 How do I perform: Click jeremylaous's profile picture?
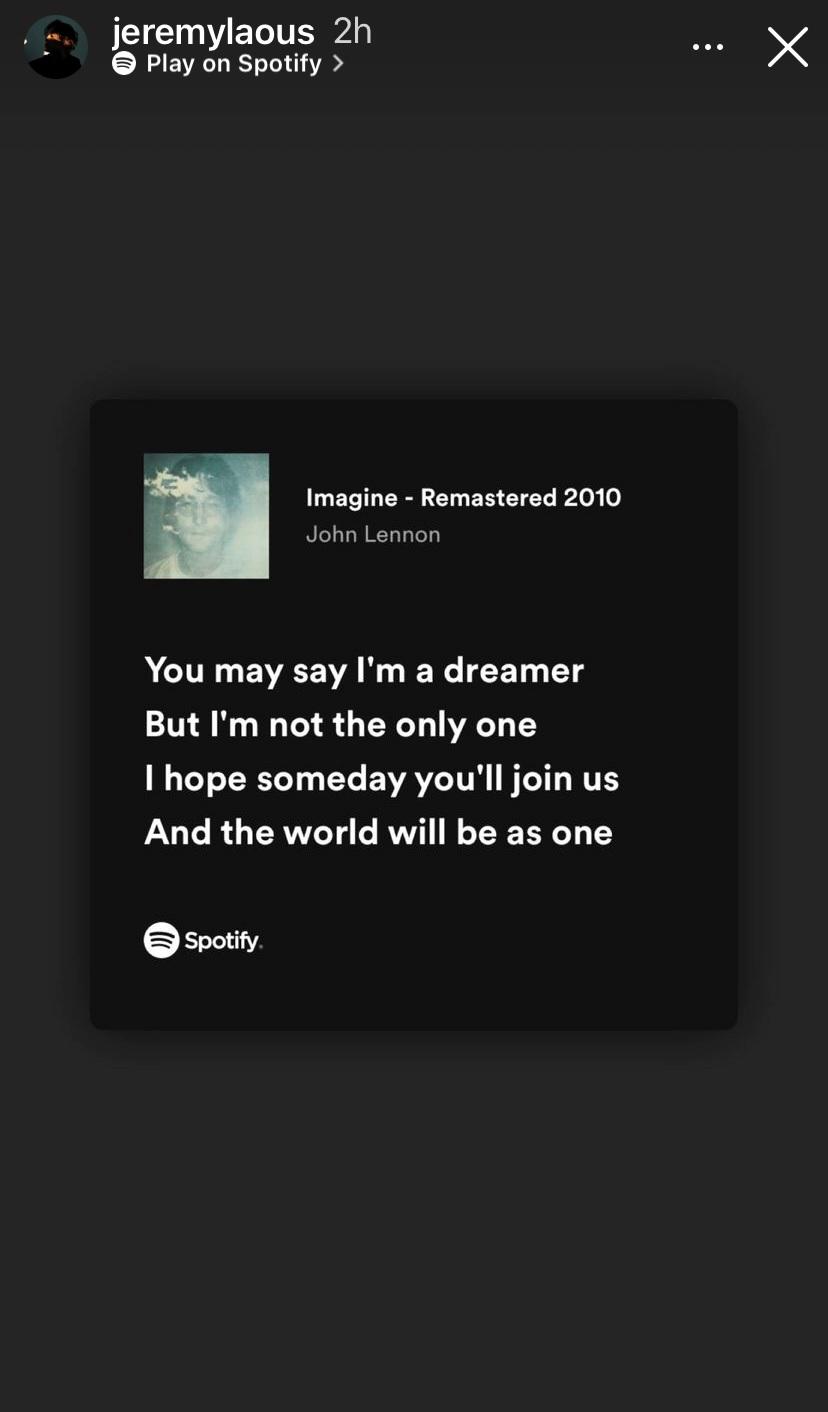click(x=55, y=46)
